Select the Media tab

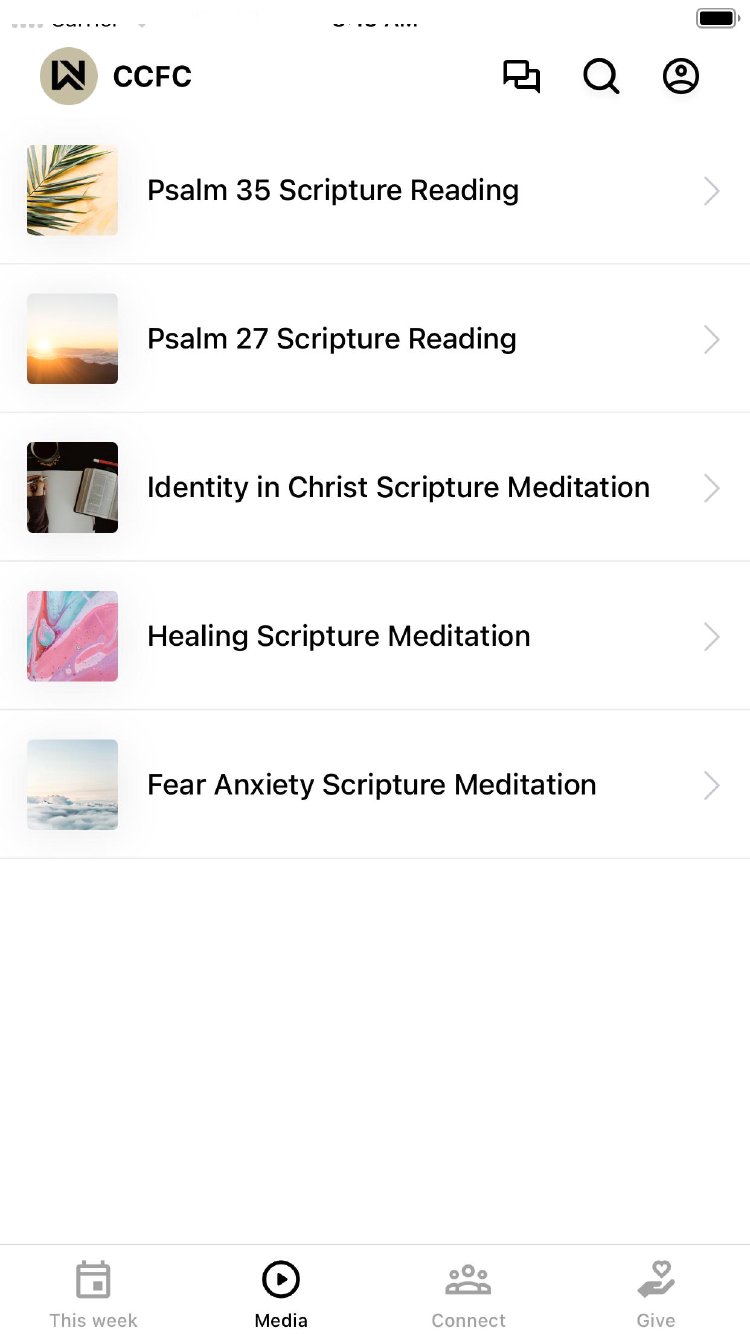pyautogui.click(x=281, y=1292)
